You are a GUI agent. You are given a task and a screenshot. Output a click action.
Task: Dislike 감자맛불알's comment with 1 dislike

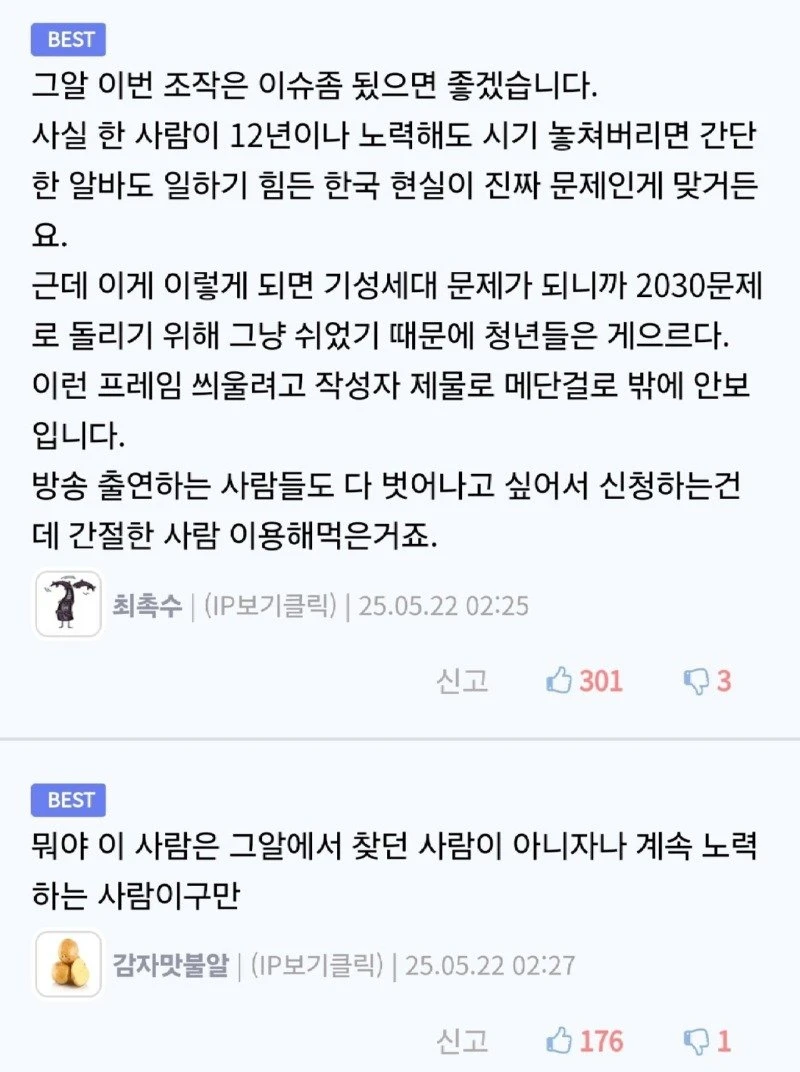pyautogui.click(x=707, y=1041)
